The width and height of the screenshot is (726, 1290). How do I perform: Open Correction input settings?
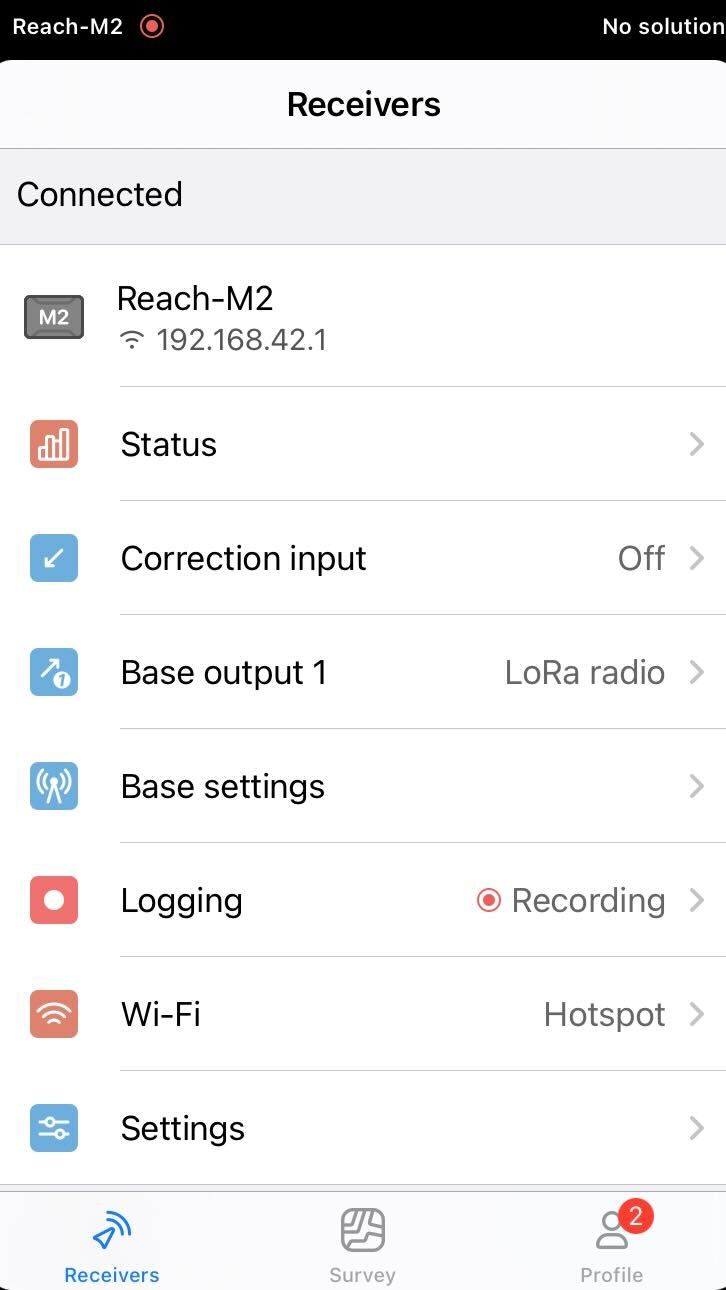pos(363,558)
